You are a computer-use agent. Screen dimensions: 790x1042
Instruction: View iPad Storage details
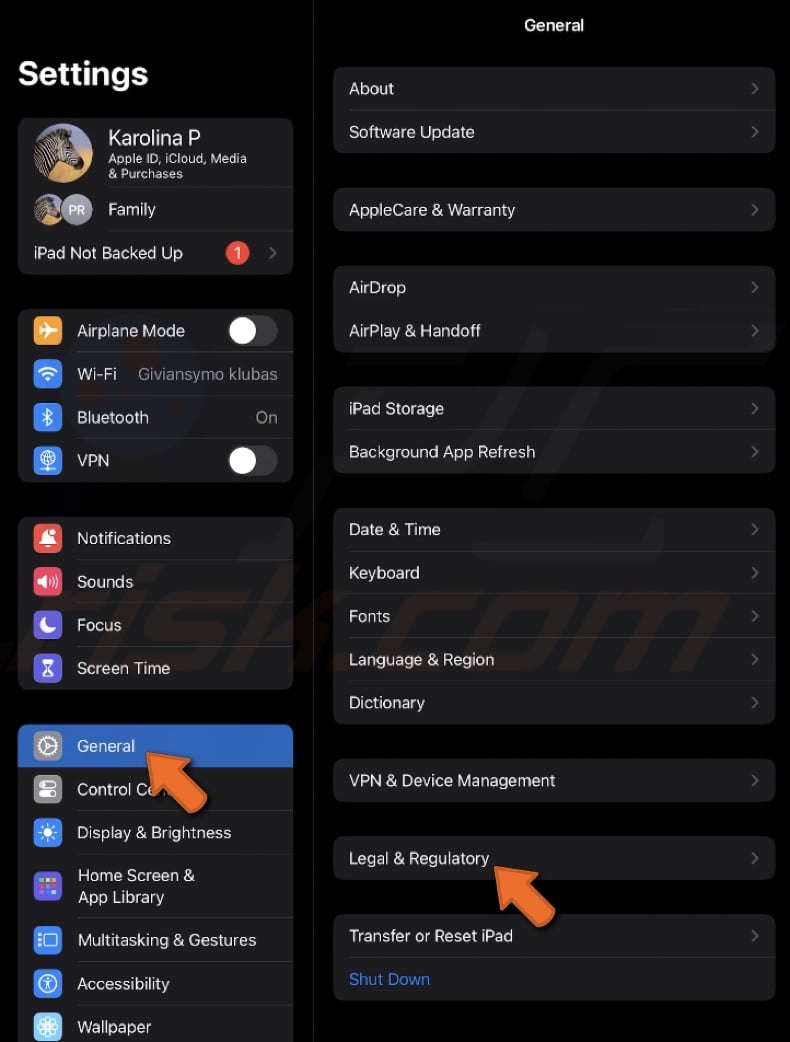point(553,408)
